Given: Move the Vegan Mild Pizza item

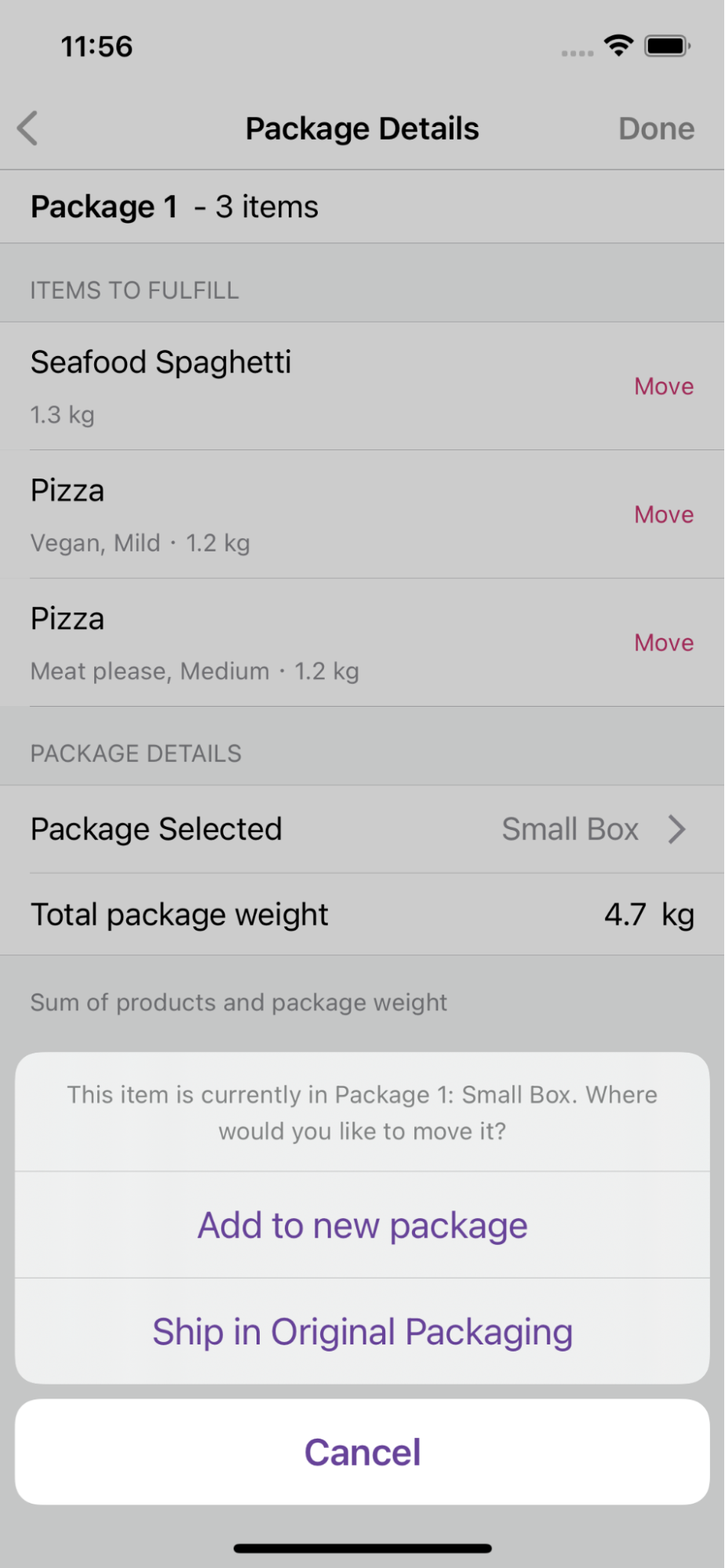Looking at the screenshot, I should click(x=664, y=515).
